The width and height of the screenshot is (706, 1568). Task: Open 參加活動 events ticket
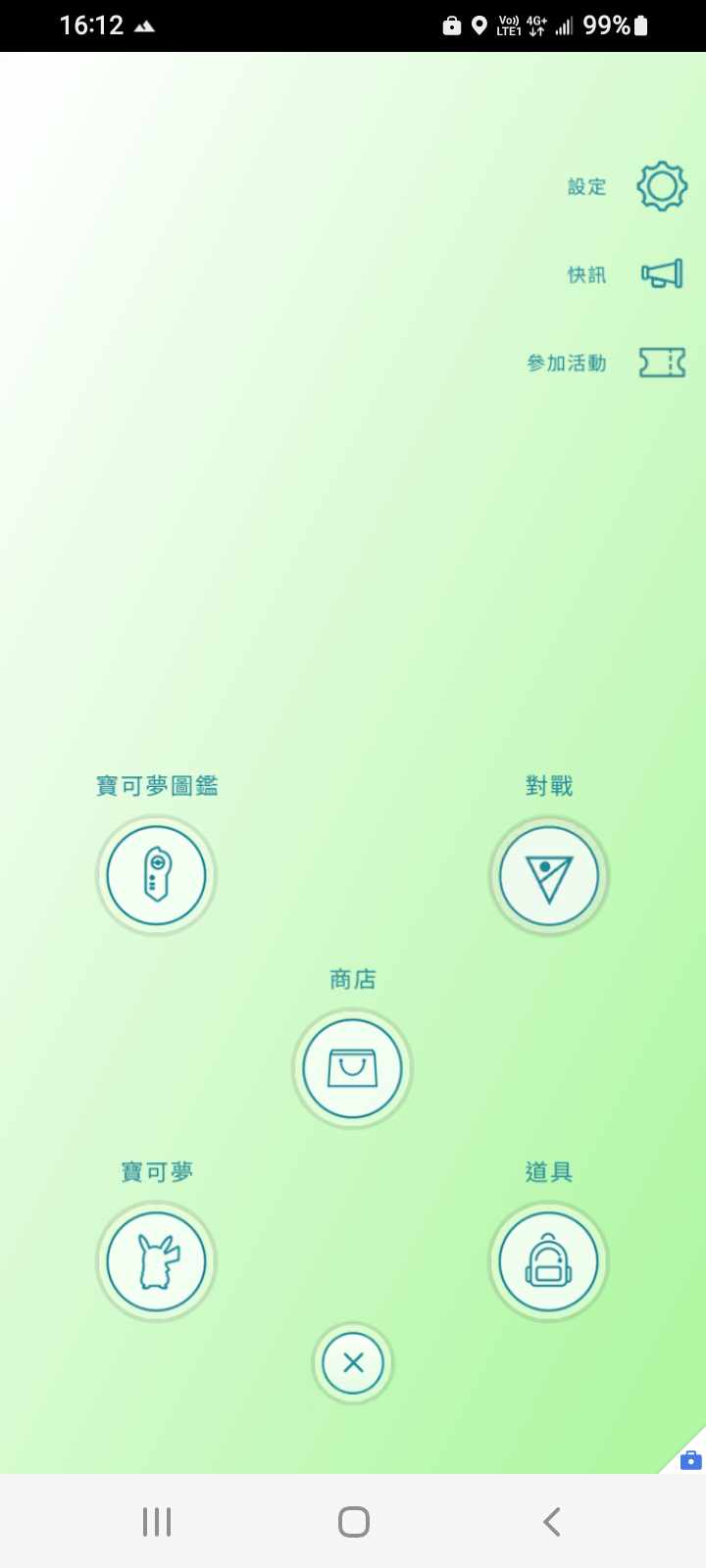pos(662,363)
